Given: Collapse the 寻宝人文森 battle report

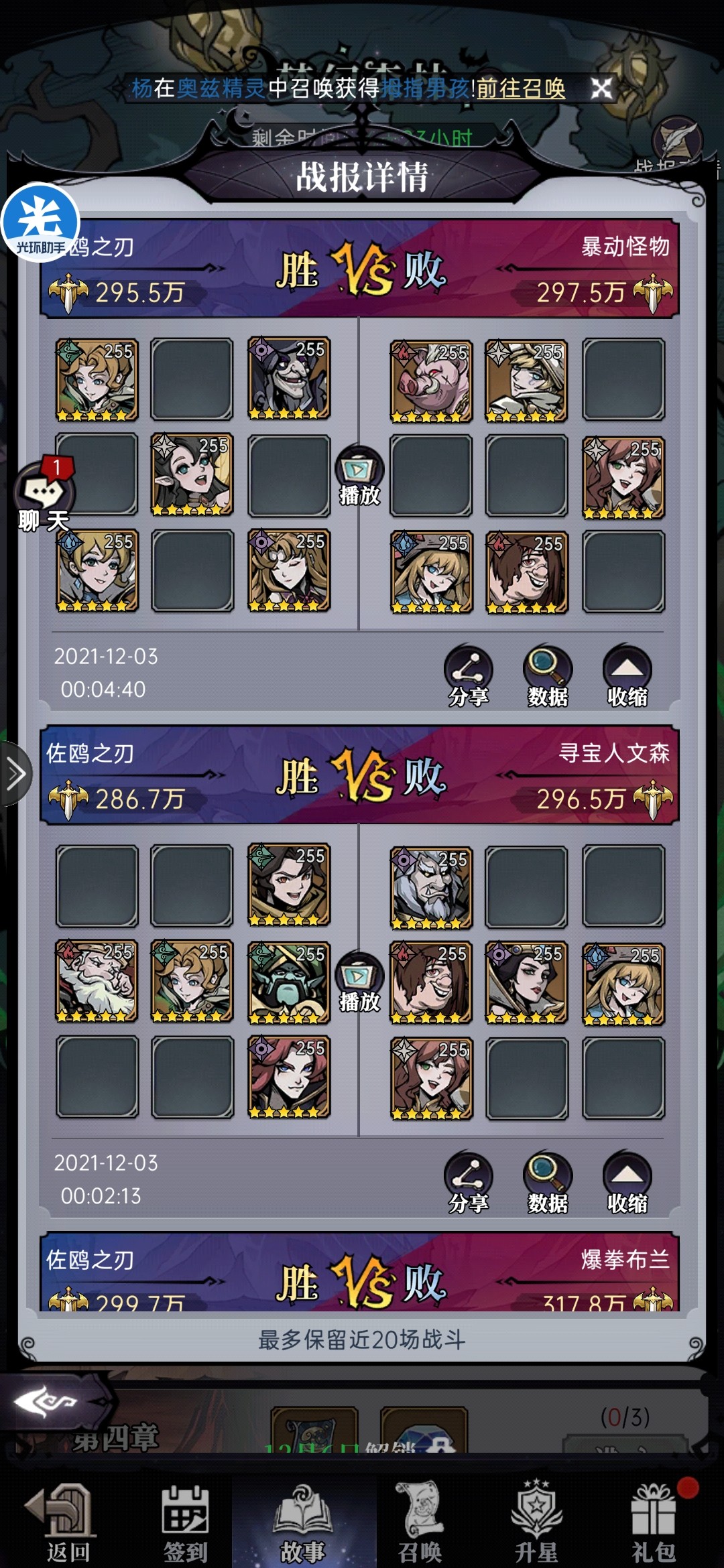Looking at the screenshot, I should tap(627, 1182).
